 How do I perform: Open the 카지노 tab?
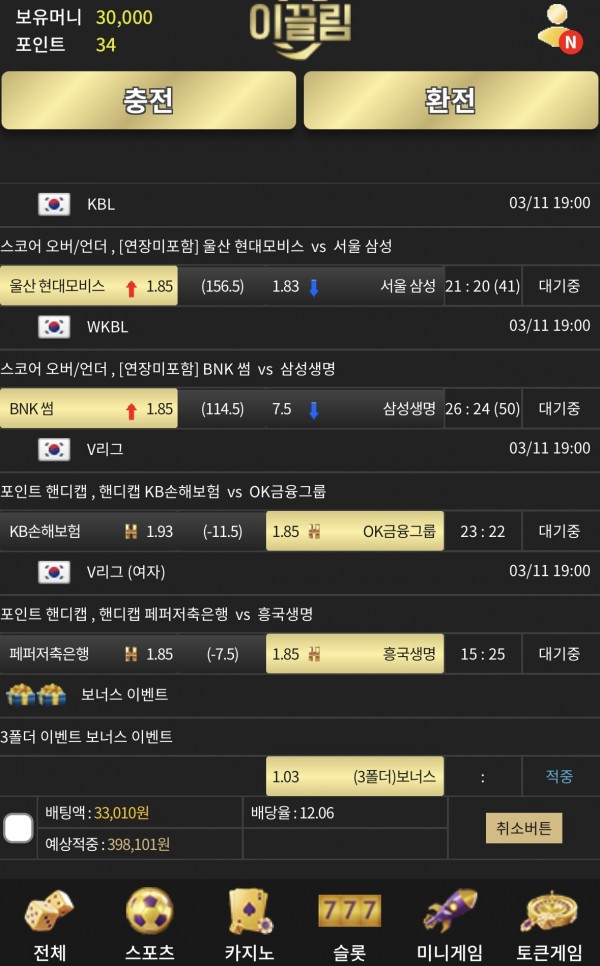point(249,924)
